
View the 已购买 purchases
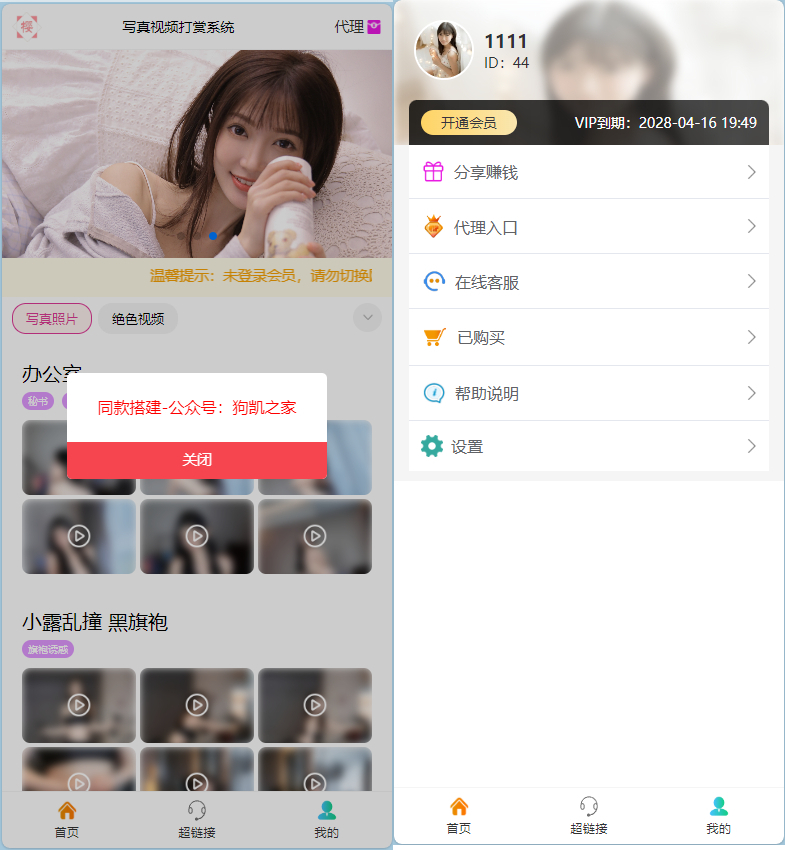click(x=589, y=337)
